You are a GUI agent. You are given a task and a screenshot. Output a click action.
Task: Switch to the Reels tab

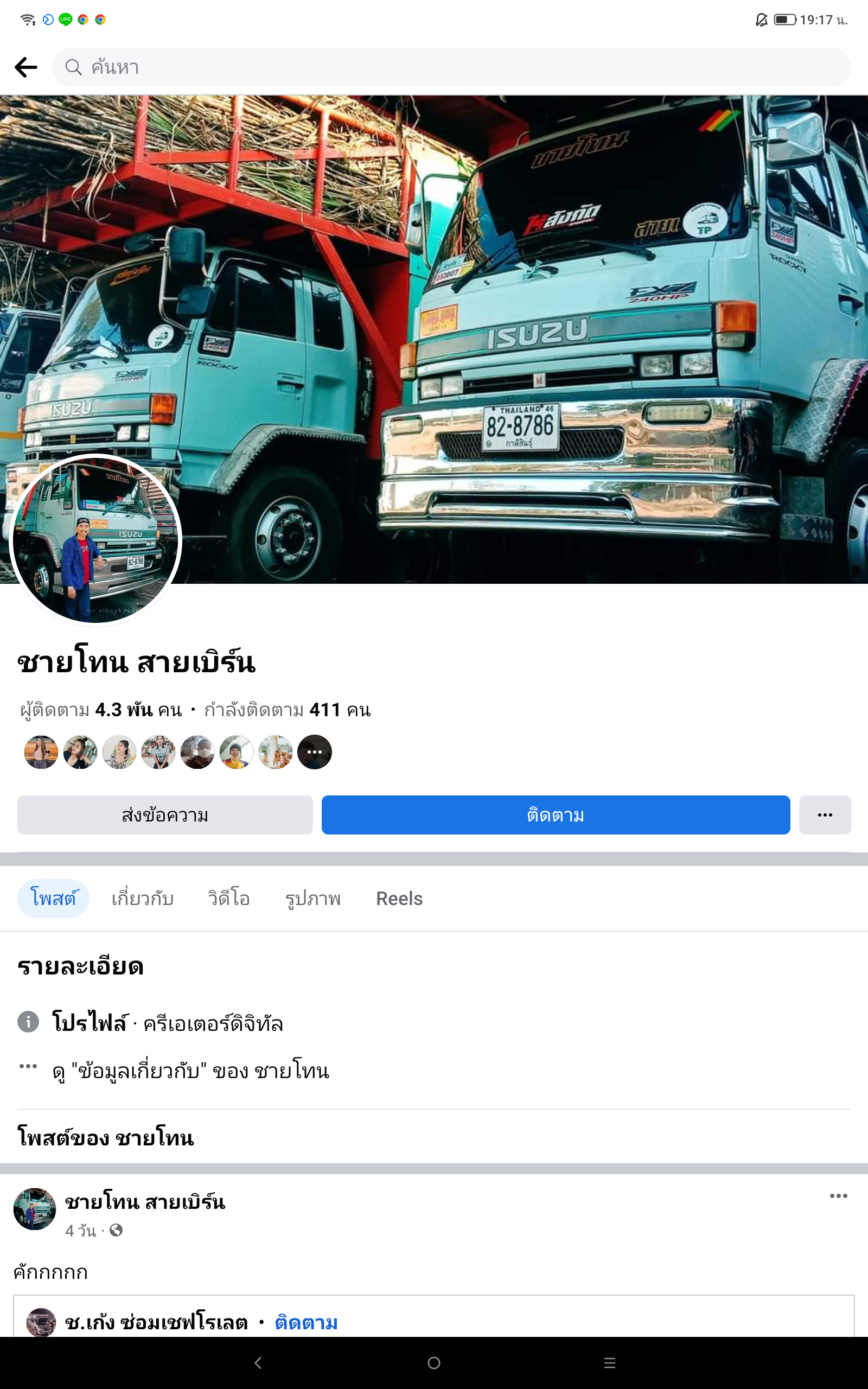400,899
